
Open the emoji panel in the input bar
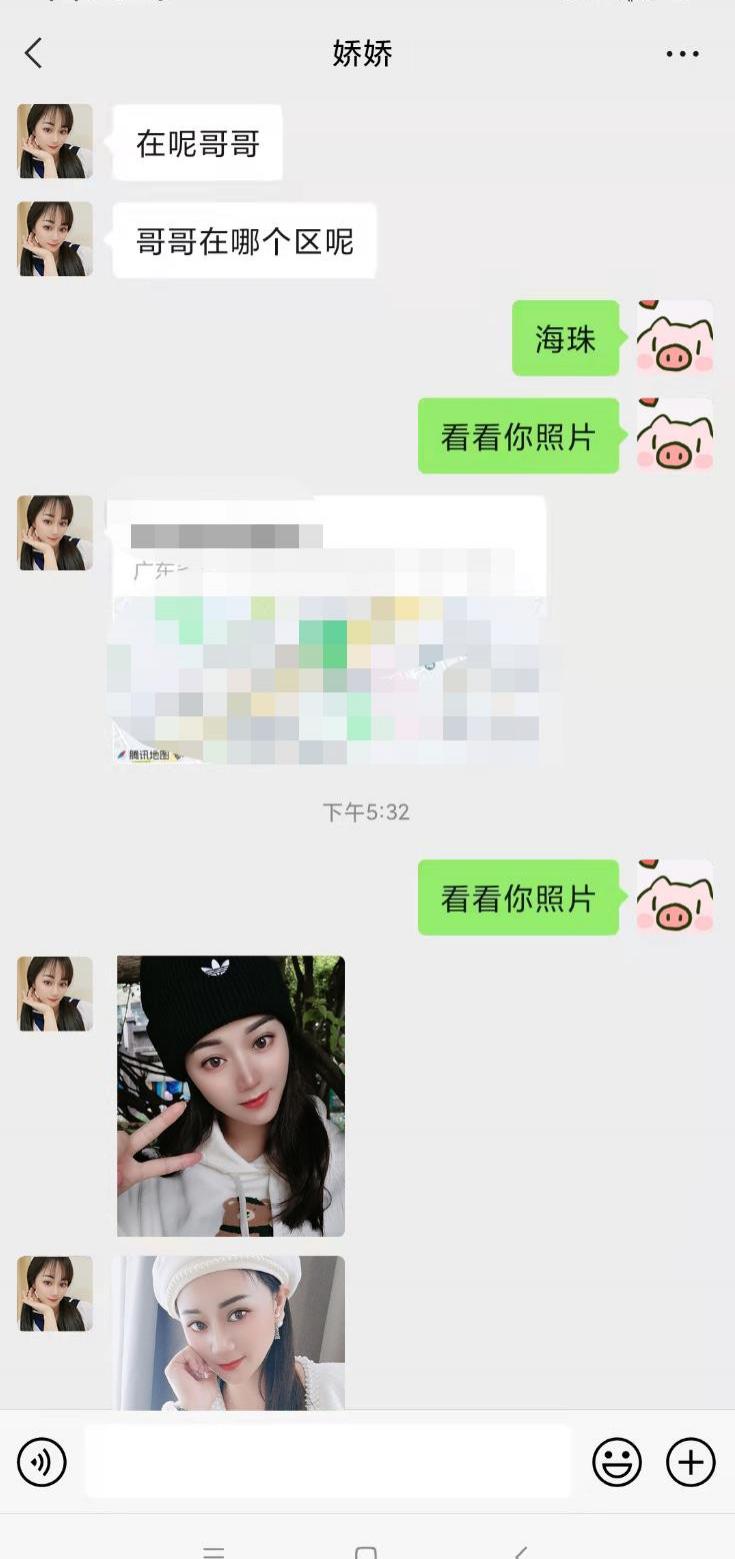[618, 1462]
